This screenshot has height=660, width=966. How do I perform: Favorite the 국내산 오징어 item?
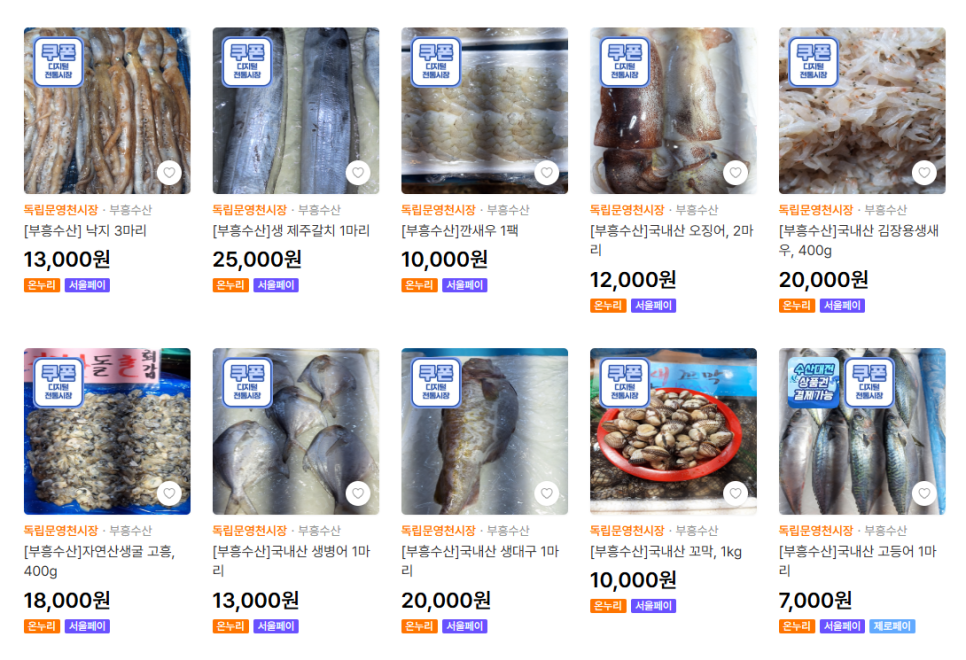(736, 173)
